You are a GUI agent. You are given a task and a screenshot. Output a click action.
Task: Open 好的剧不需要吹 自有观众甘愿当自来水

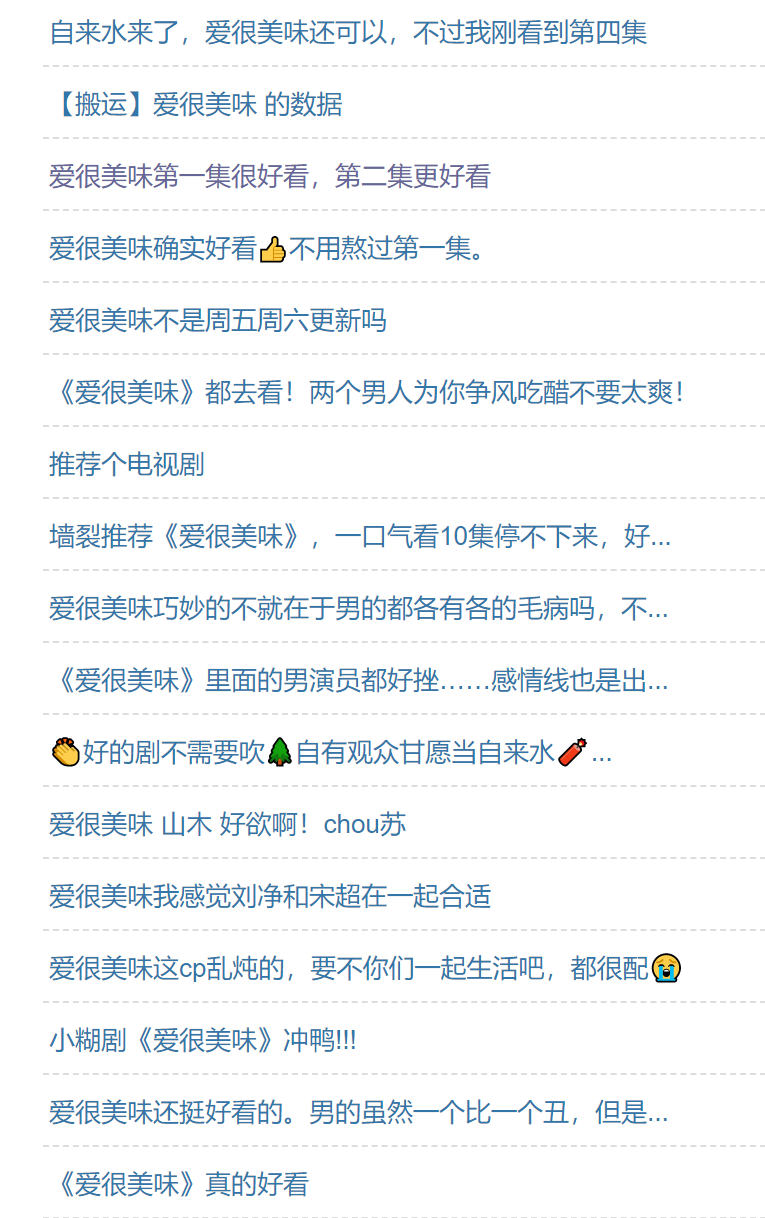330,753
